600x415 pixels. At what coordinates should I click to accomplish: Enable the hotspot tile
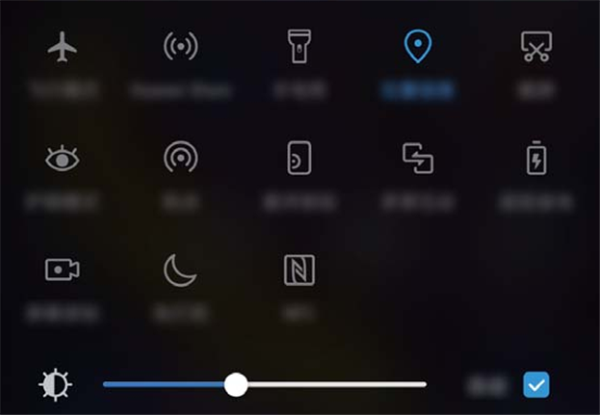pyautogui.click(x=180, y=46)
